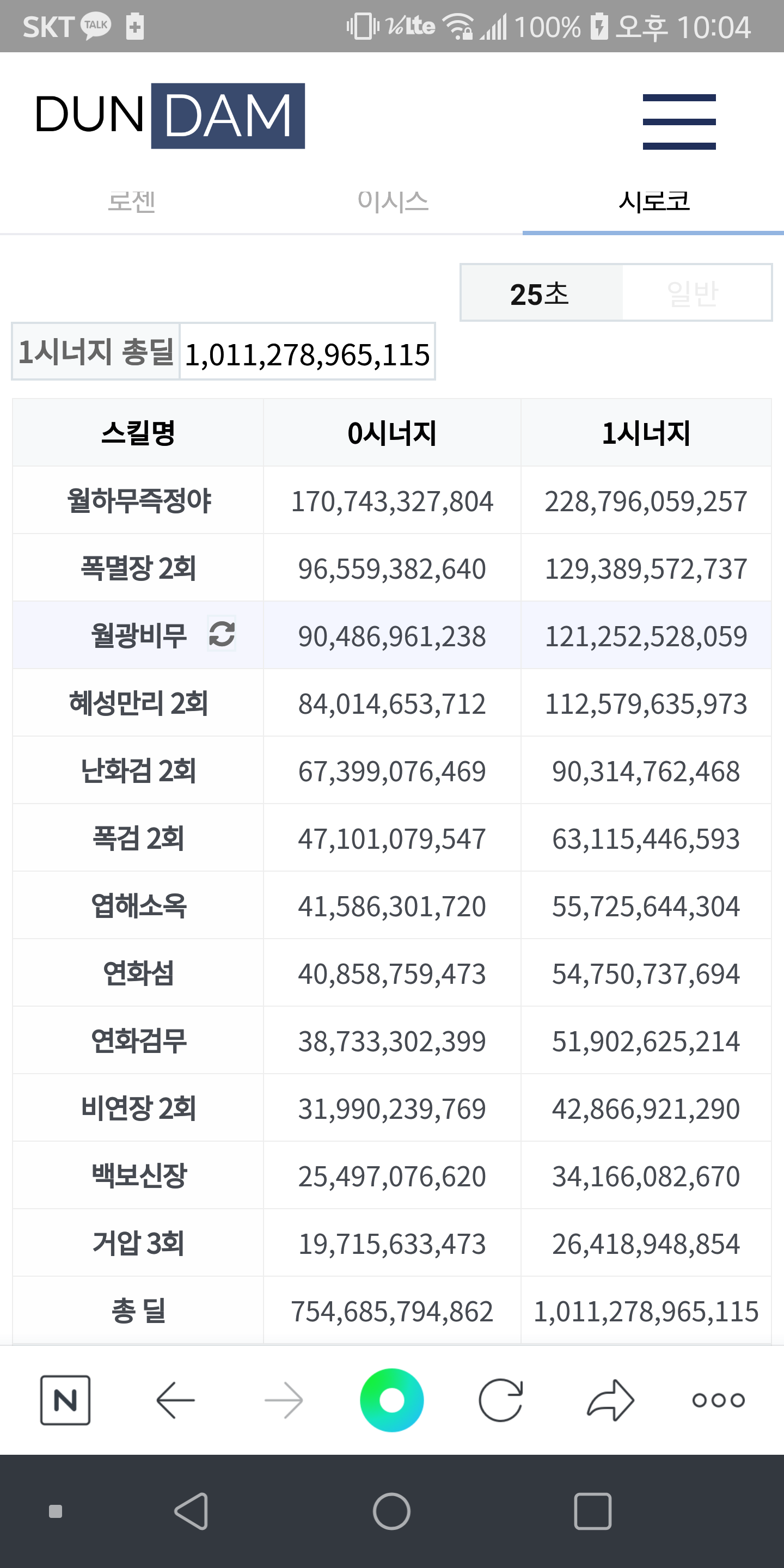Viewport: 784px width, 1568px height.
Task: Open the hamburger menu
Action: pos(679,121)
